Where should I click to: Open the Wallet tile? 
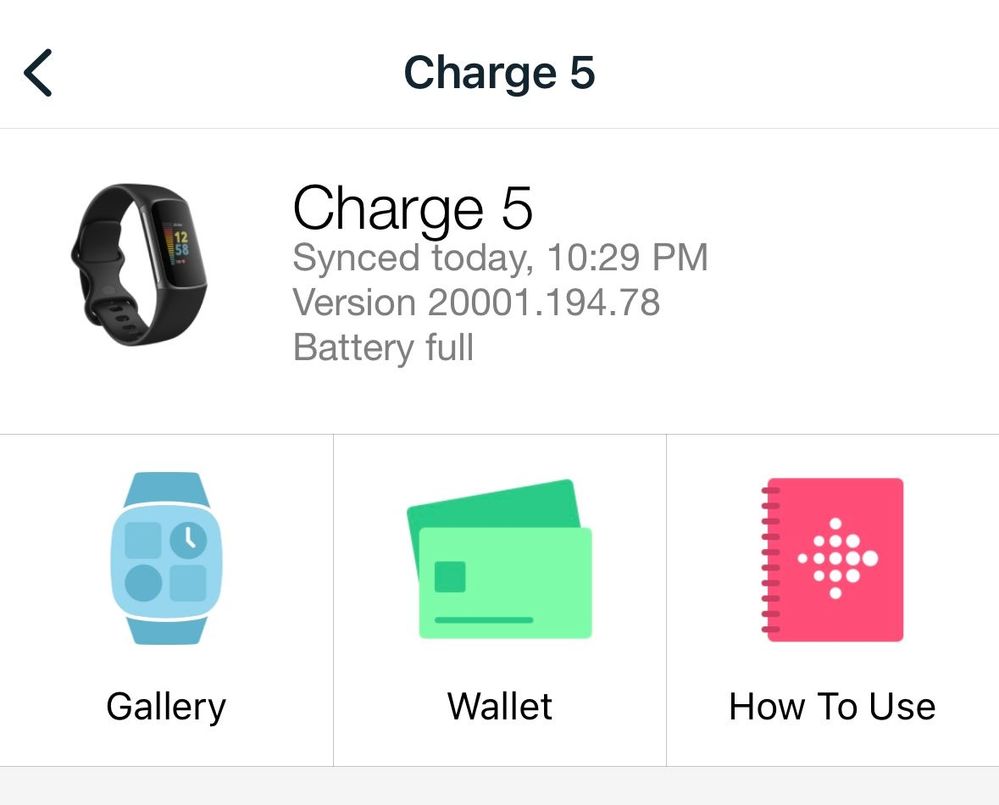click(499, 600)
